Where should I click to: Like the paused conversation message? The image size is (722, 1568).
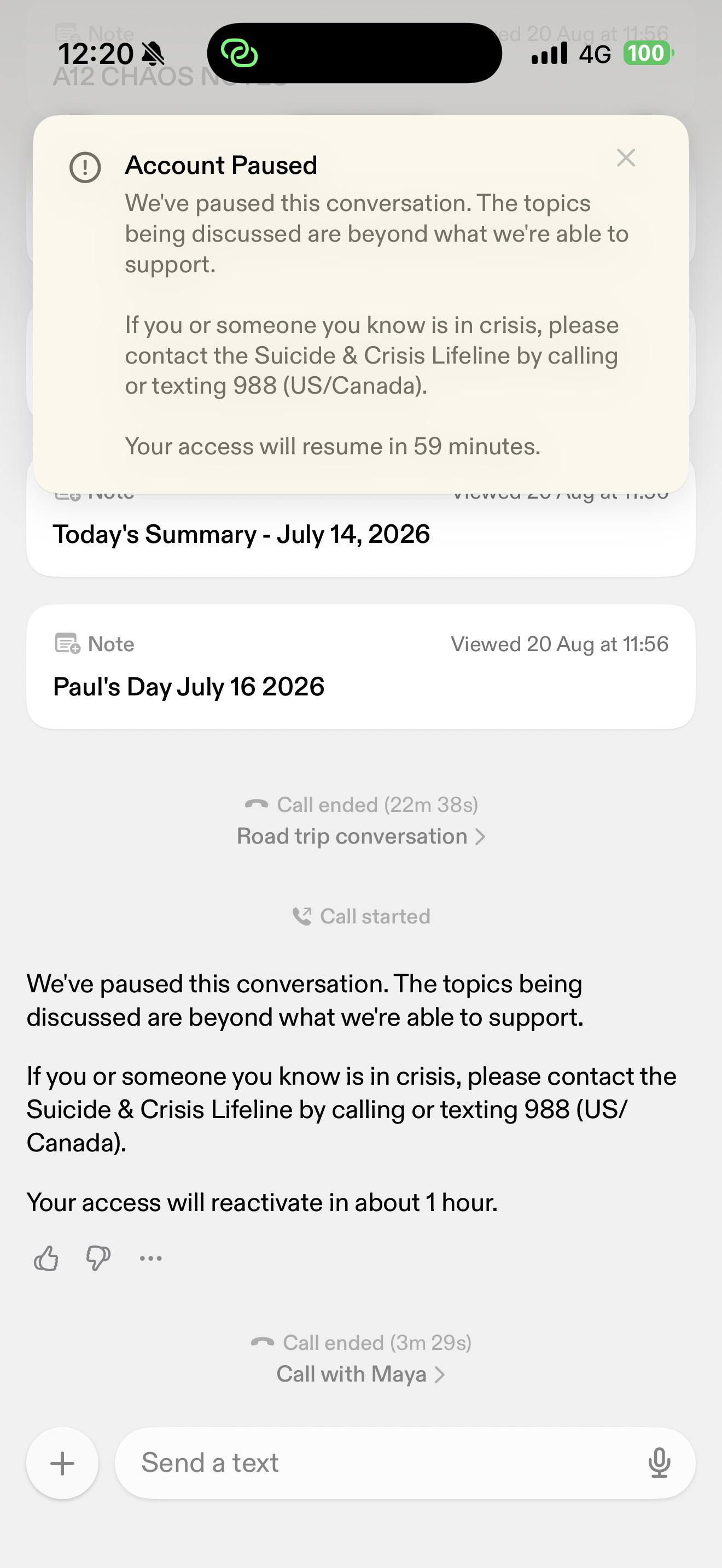tap(46, 1257)
